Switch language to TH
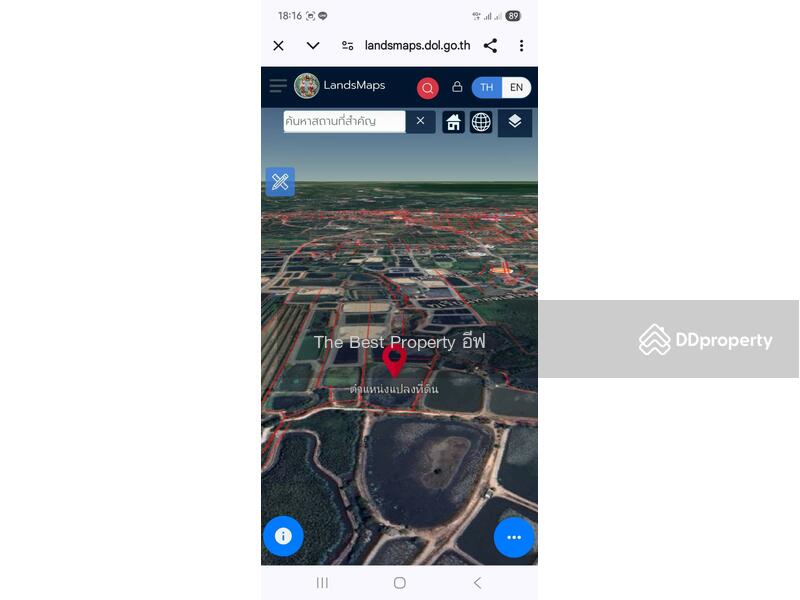 [x=486, y=88]
